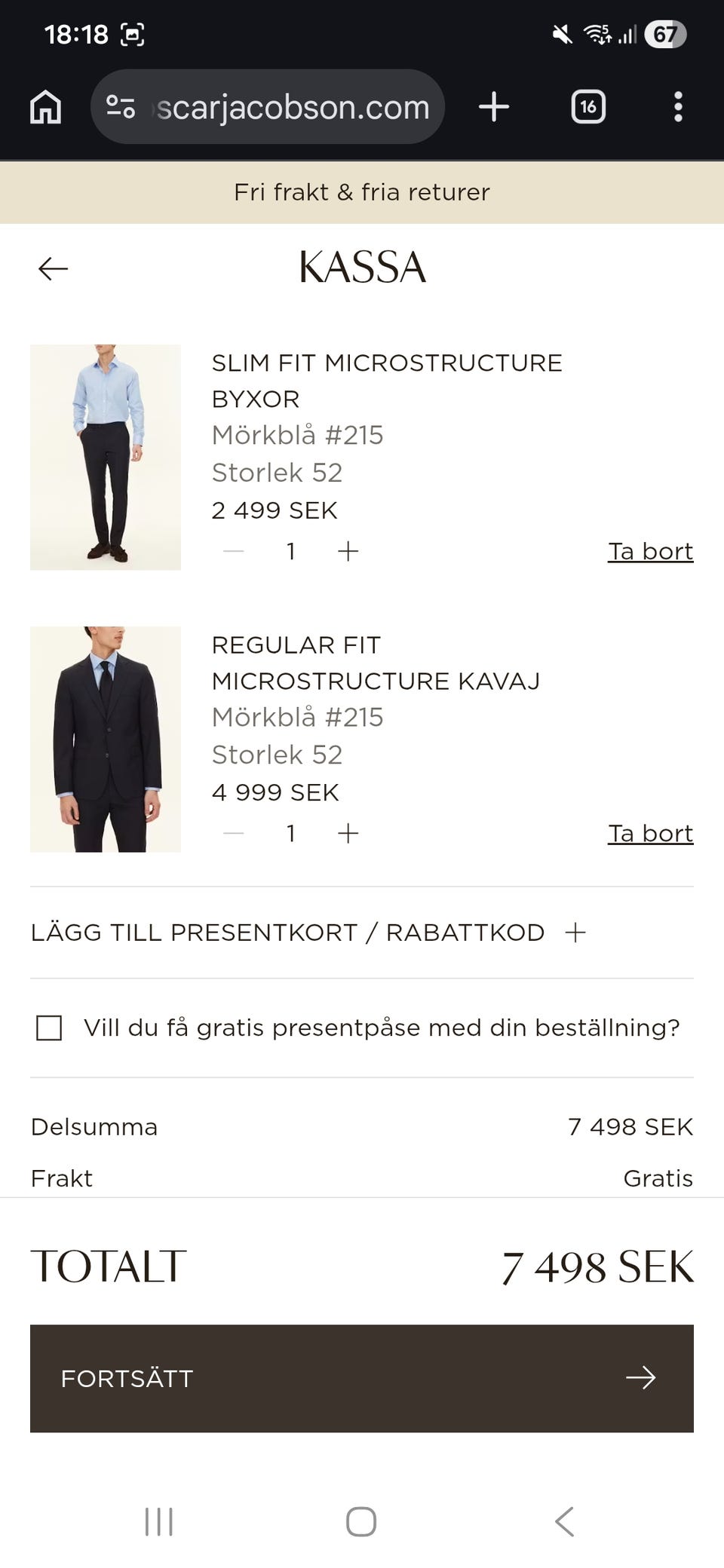Decrease quantity of the REGULAR FIT KAVAJ
Image resolution: width=724 pixels, height=1568 pixels.
(x=234, y=833)
